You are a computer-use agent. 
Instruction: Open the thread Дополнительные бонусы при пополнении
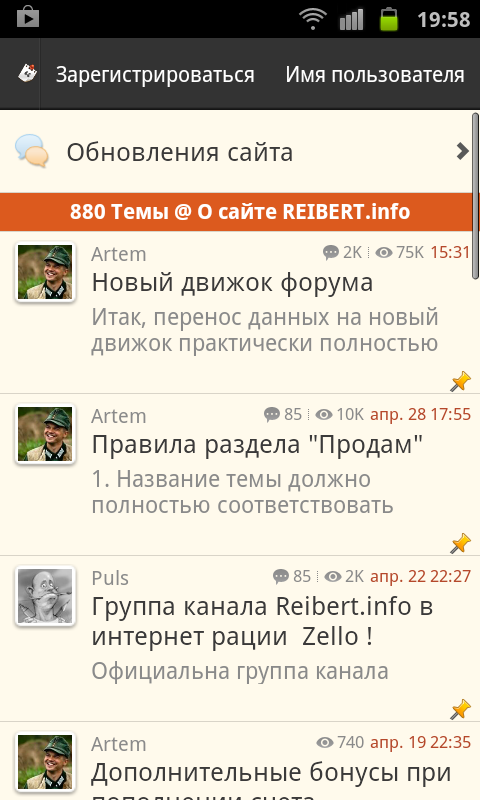tap(240, 761)
